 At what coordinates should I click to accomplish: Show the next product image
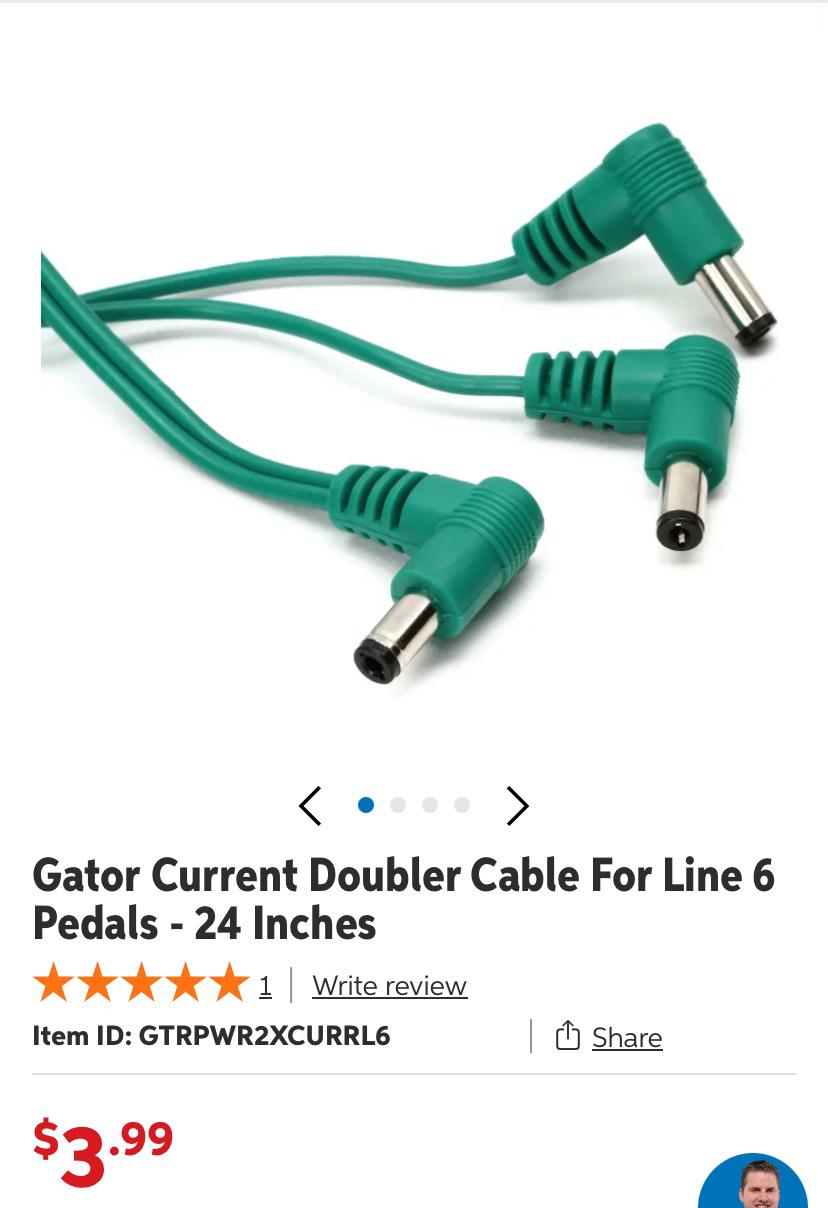tap(517, 805)
